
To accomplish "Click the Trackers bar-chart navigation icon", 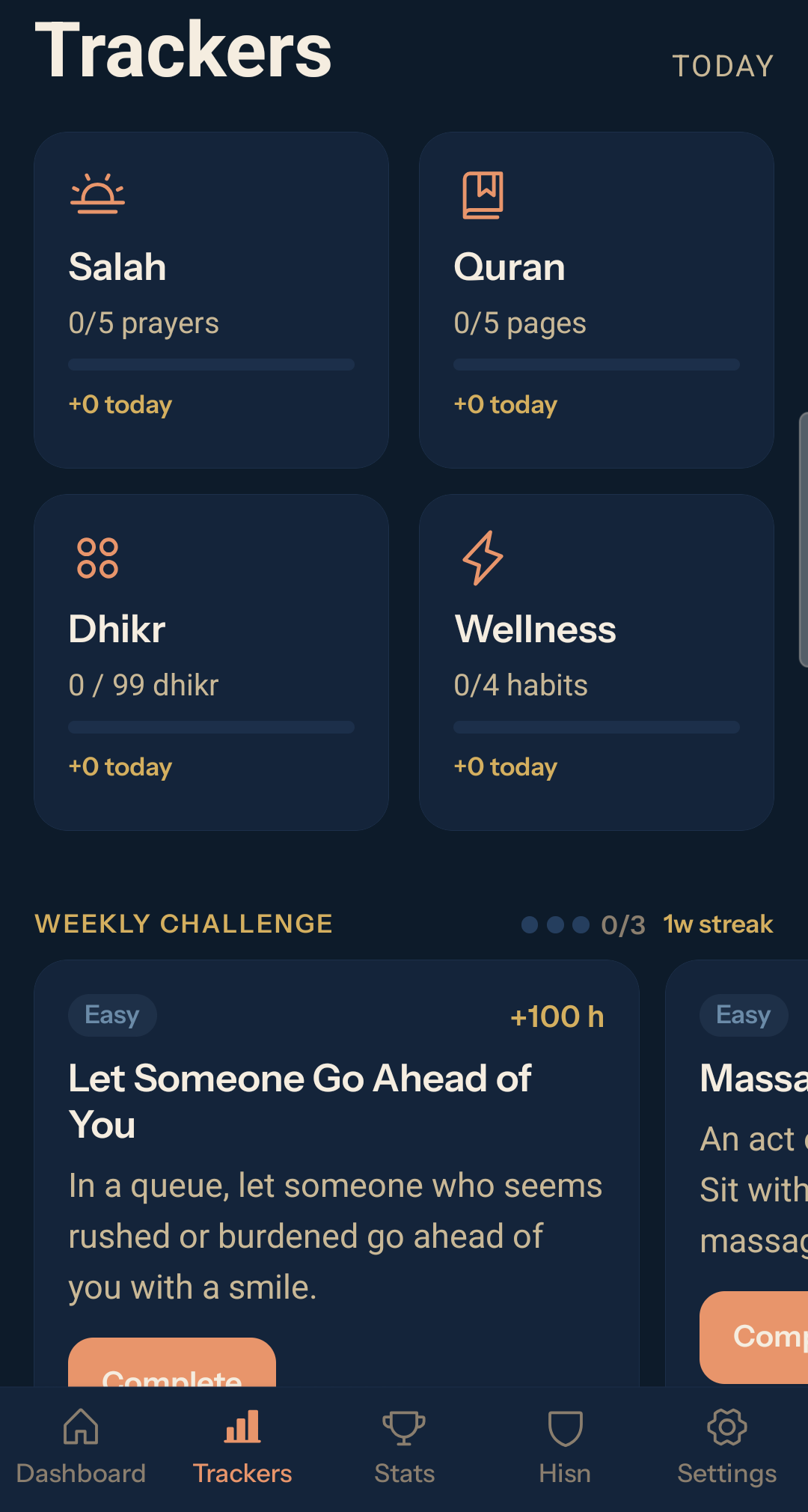I will (x=242, y=1427).
